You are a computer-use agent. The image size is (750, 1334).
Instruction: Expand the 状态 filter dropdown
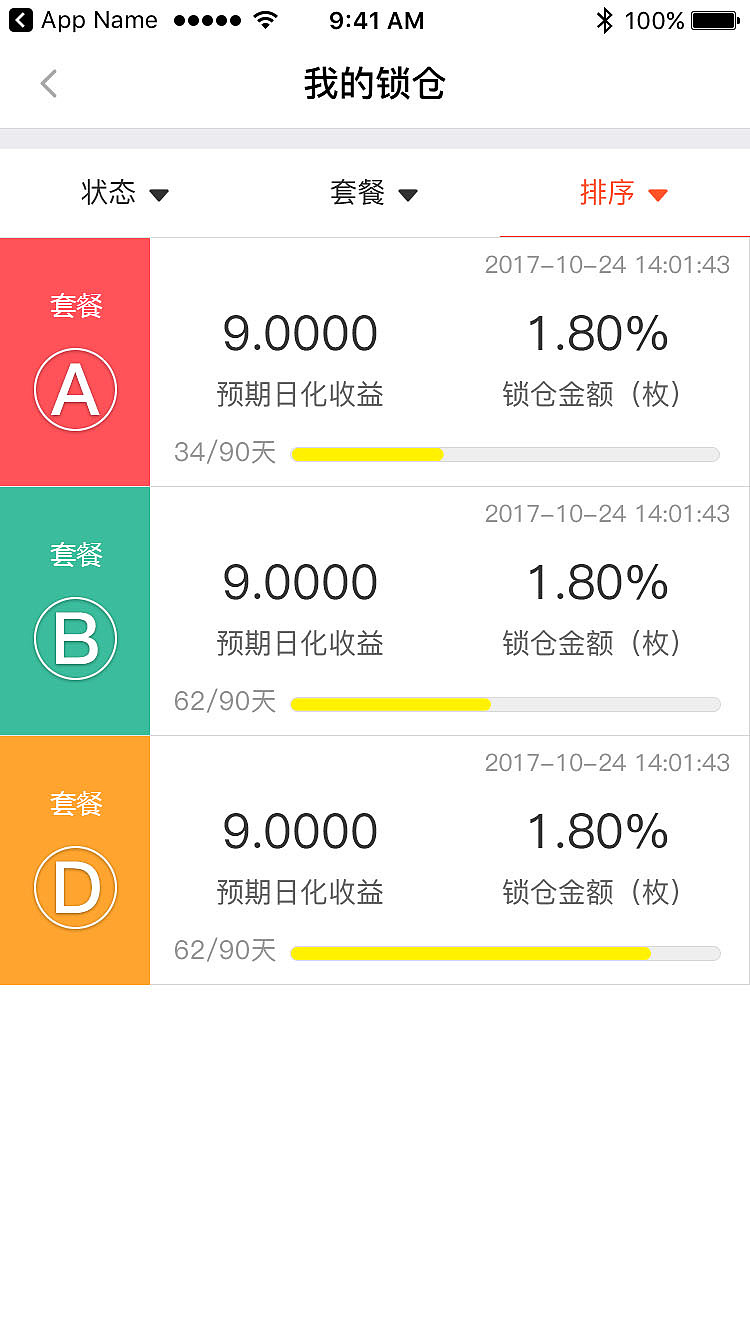pyautogui.click(x=125, y=193)
